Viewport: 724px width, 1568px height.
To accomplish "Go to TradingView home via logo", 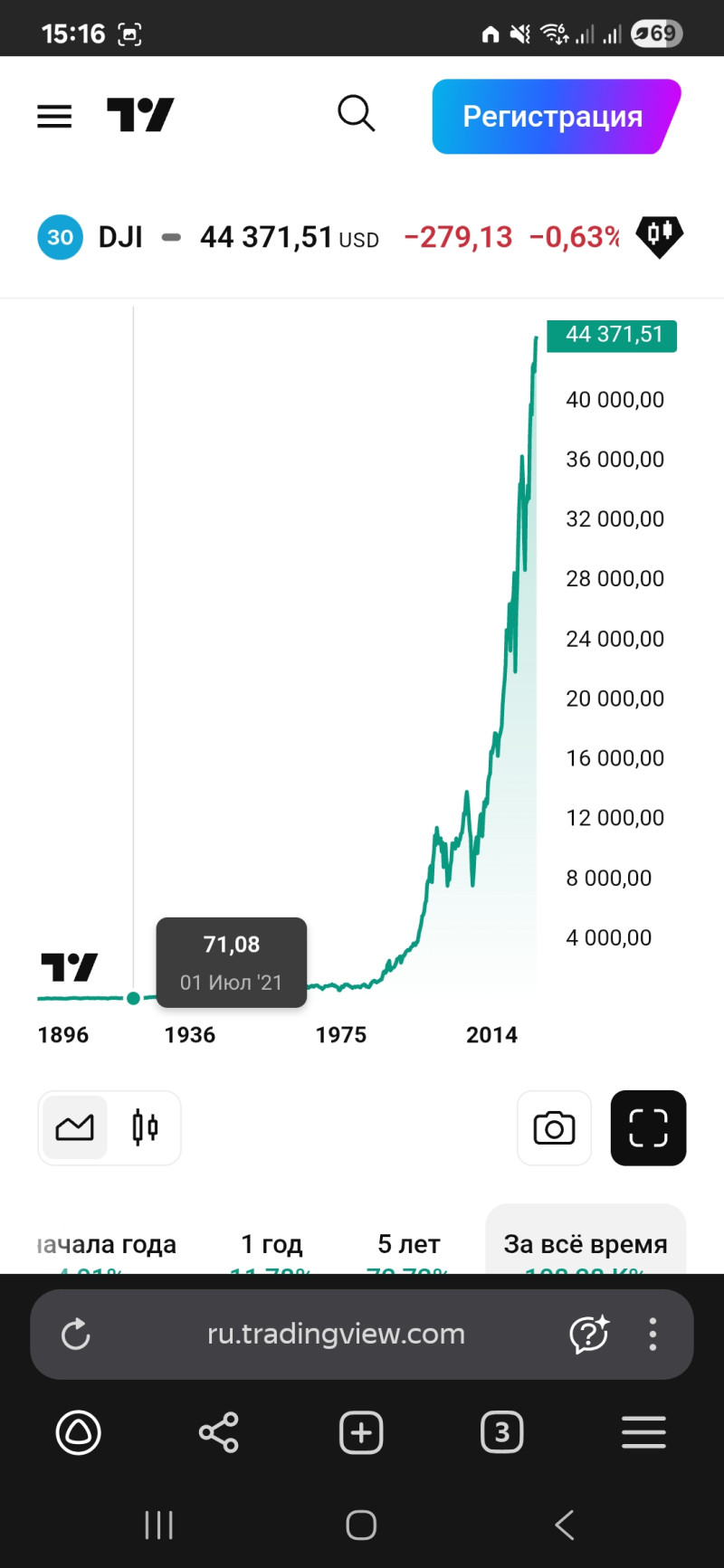I will (140, 115).
